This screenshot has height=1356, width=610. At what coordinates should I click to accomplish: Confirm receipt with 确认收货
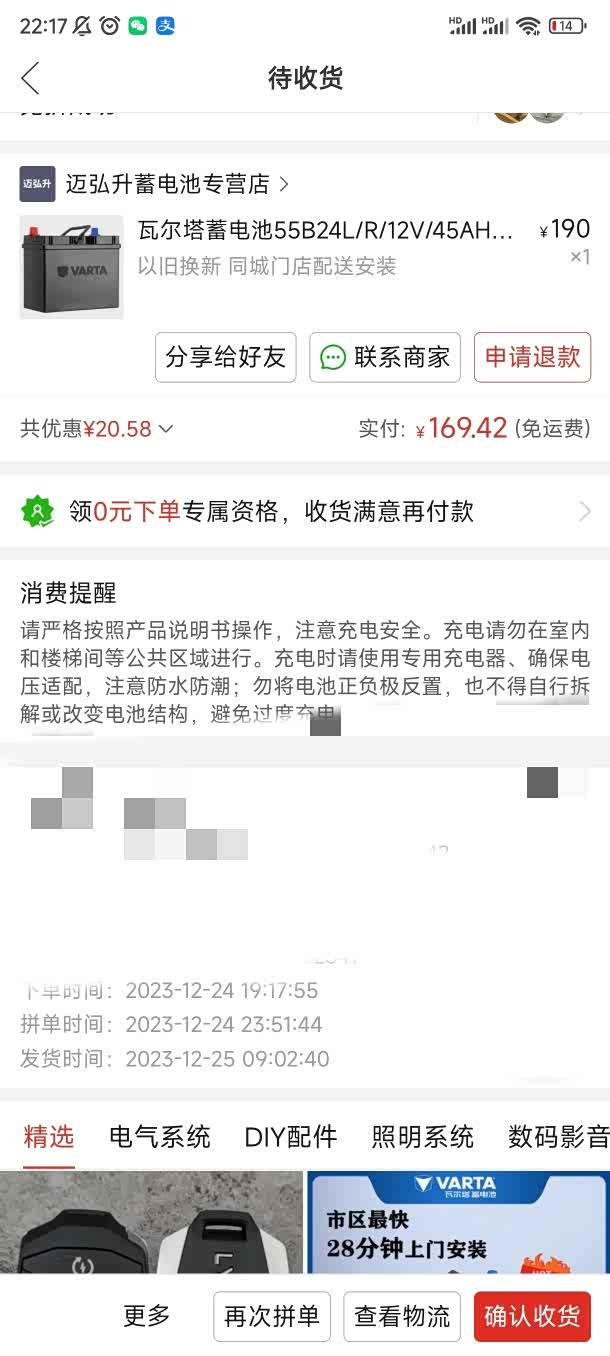[x=532, y=1316]
